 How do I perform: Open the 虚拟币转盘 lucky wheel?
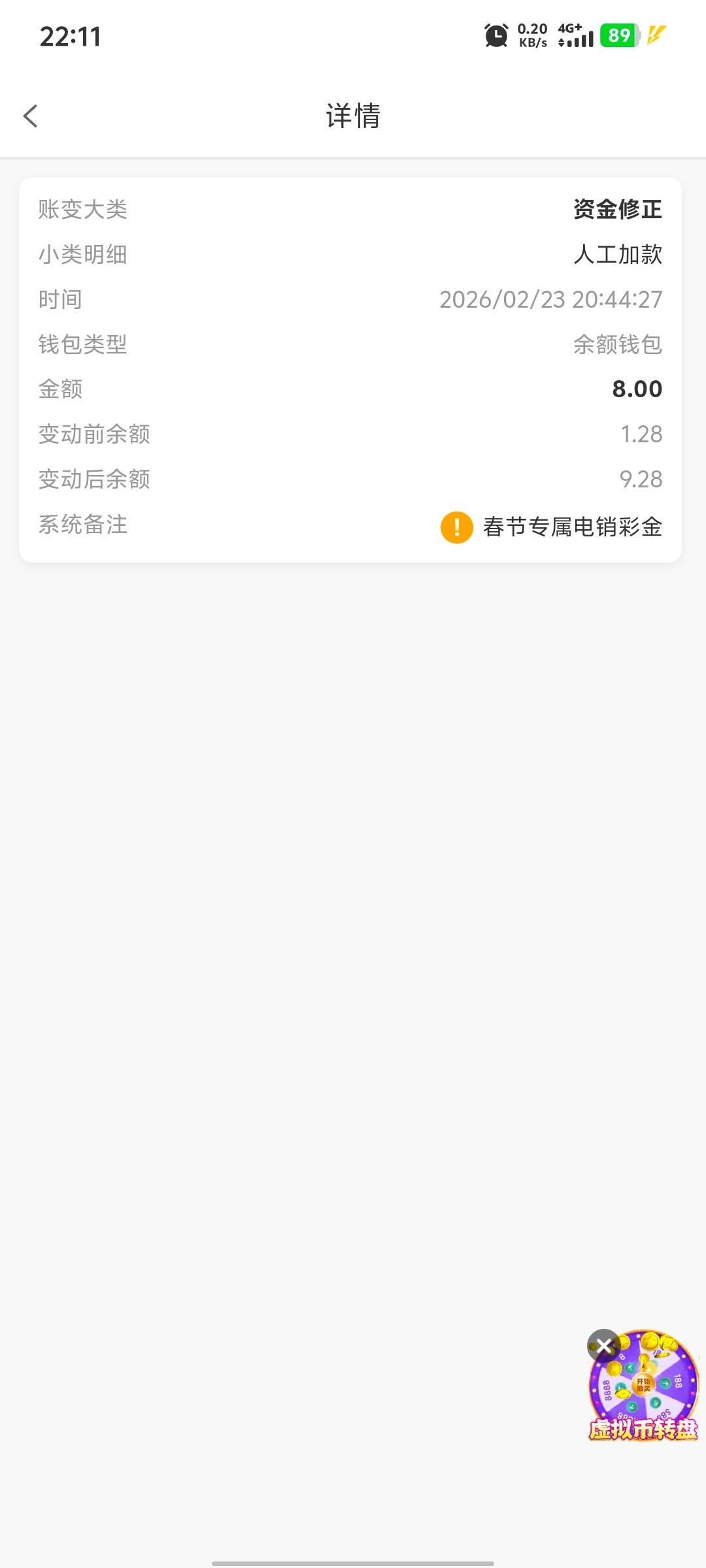645,1388
